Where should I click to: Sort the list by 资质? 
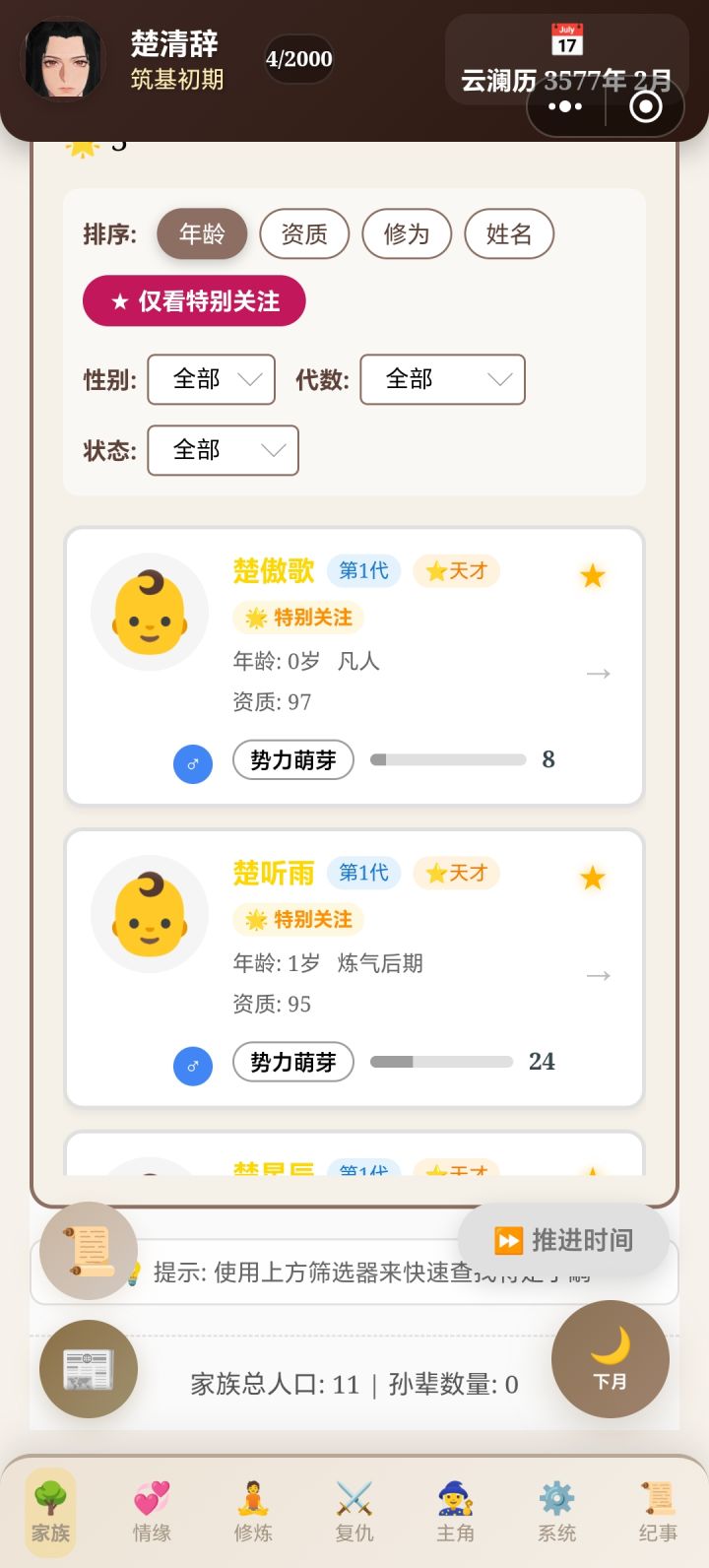304,234
